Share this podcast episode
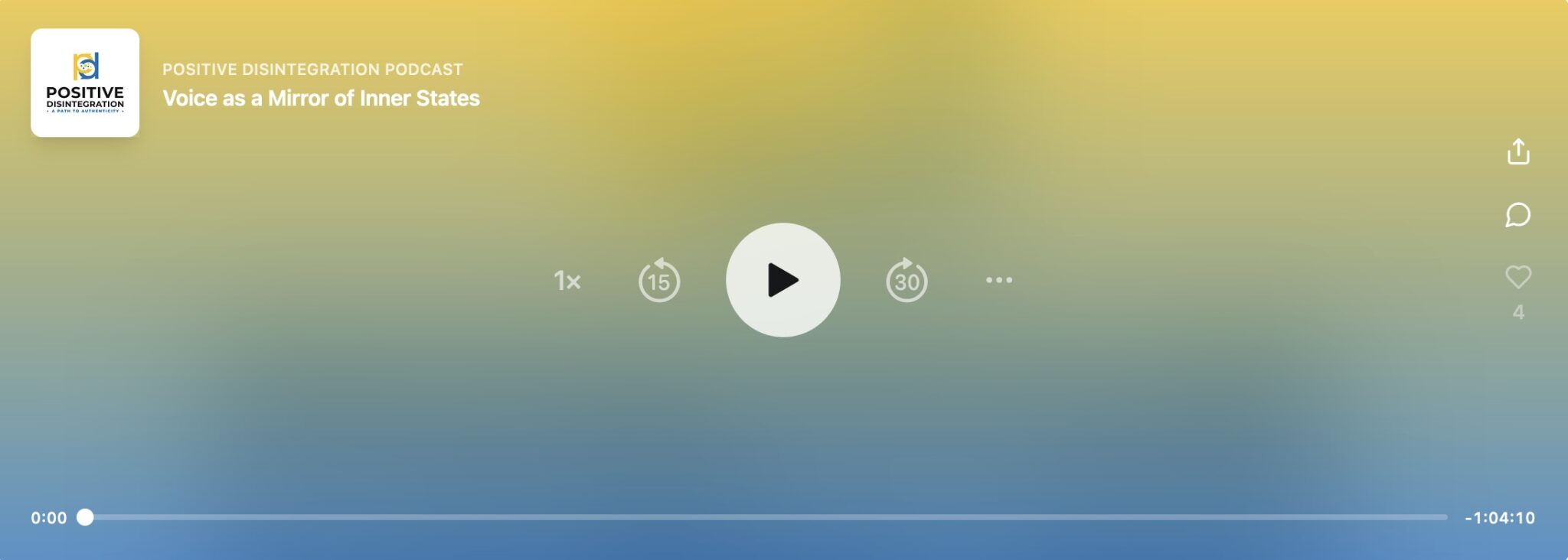Screen dimensions: 1568x560 coord(1517,151)
